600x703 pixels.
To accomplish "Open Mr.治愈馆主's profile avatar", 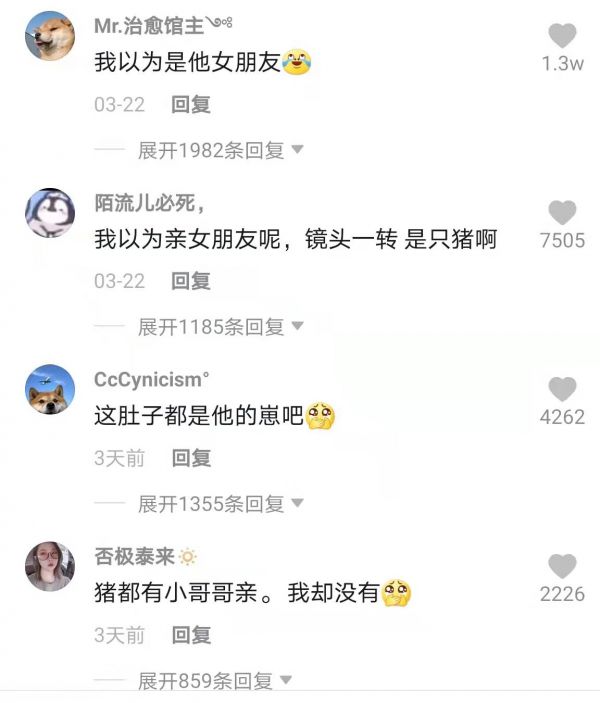I will (x=50, y=37).
